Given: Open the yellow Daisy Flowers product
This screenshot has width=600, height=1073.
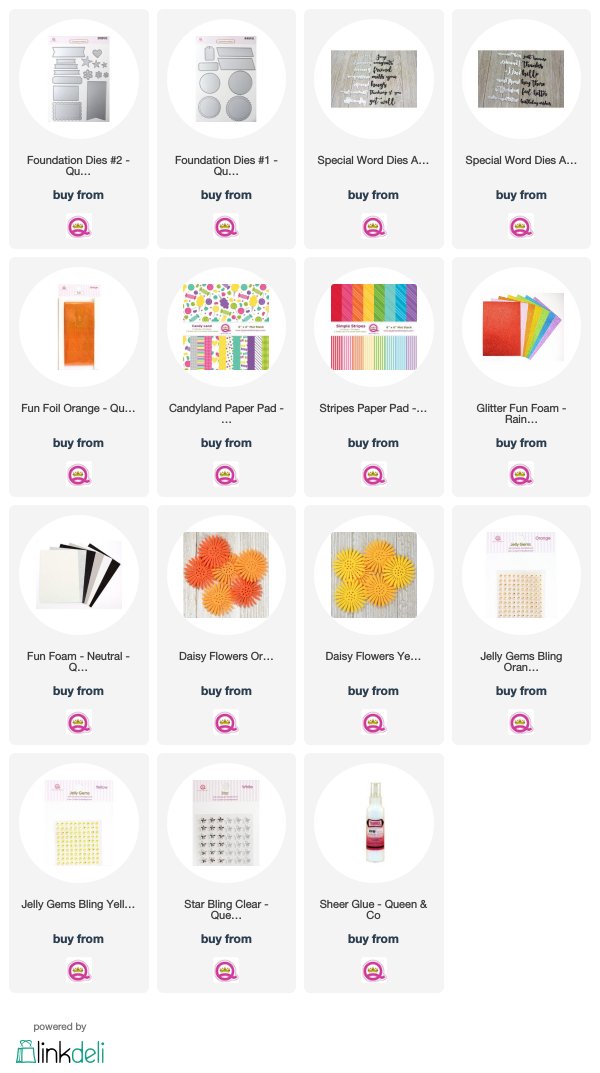Looking at the screenshot, I should point(374,625).
